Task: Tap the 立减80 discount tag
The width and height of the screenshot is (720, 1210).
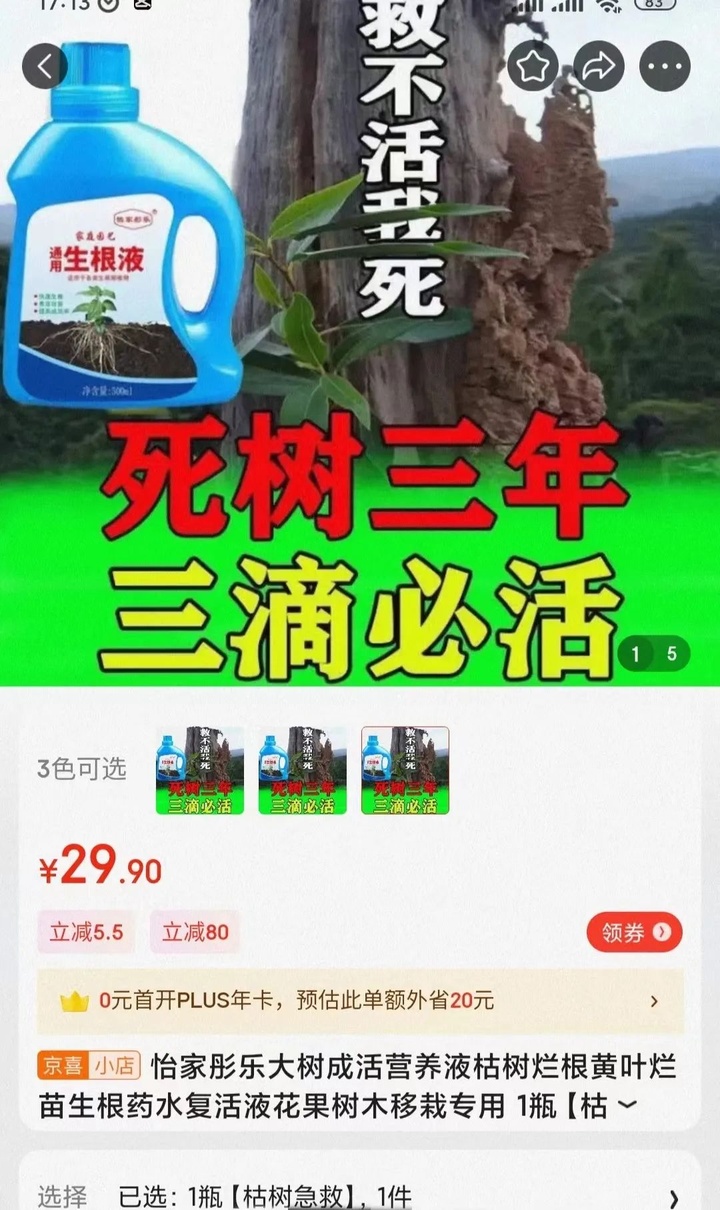Action: coord(195,932)
